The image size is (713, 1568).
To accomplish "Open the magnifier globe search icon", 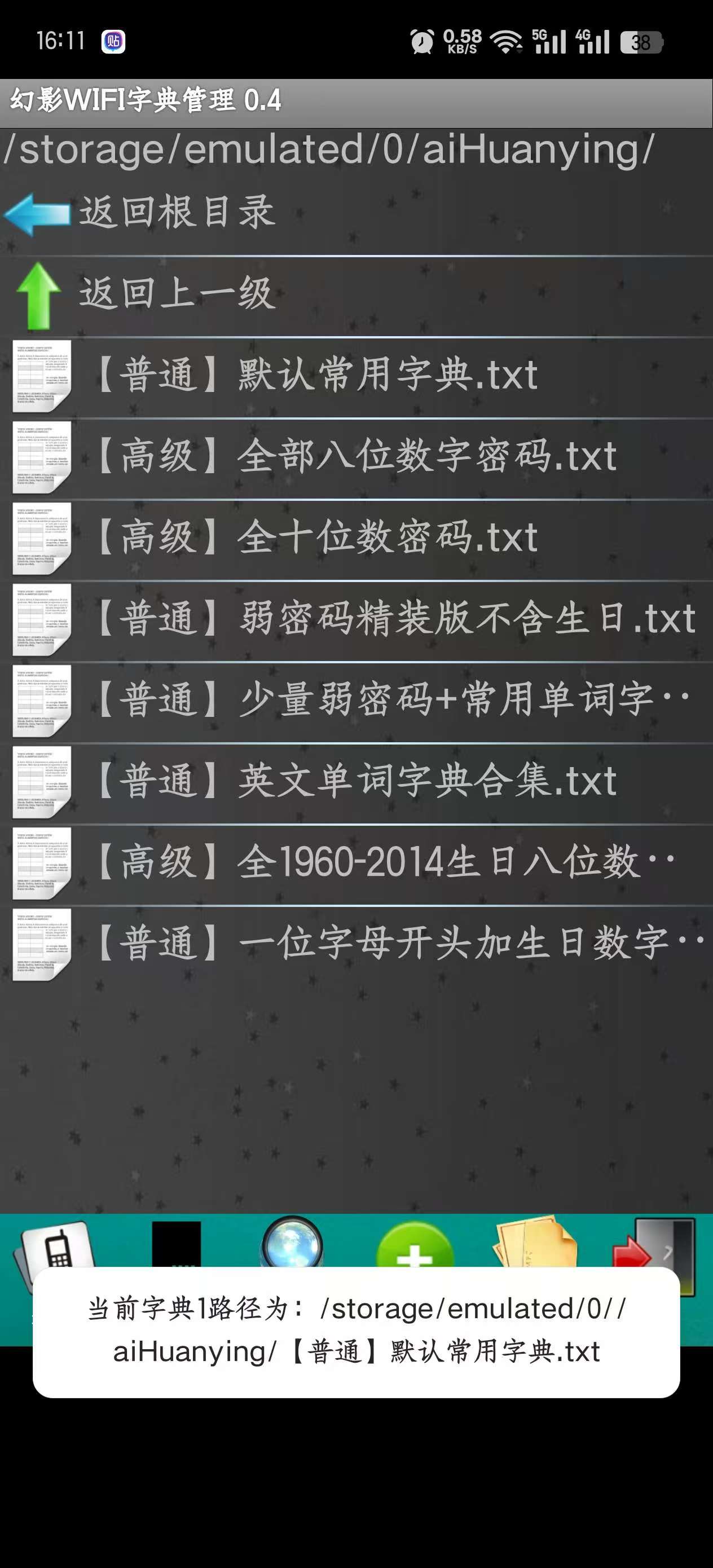I will point(292,1242).
